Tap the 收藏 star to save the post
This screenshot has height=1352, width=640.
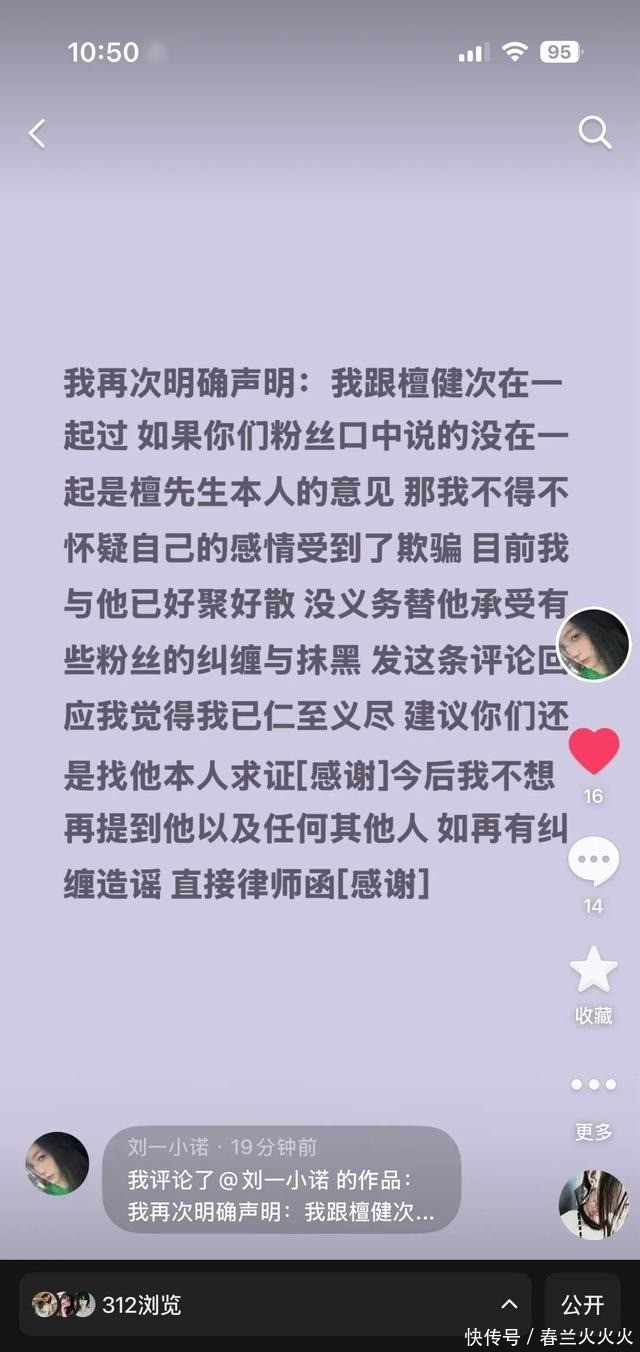594,970
